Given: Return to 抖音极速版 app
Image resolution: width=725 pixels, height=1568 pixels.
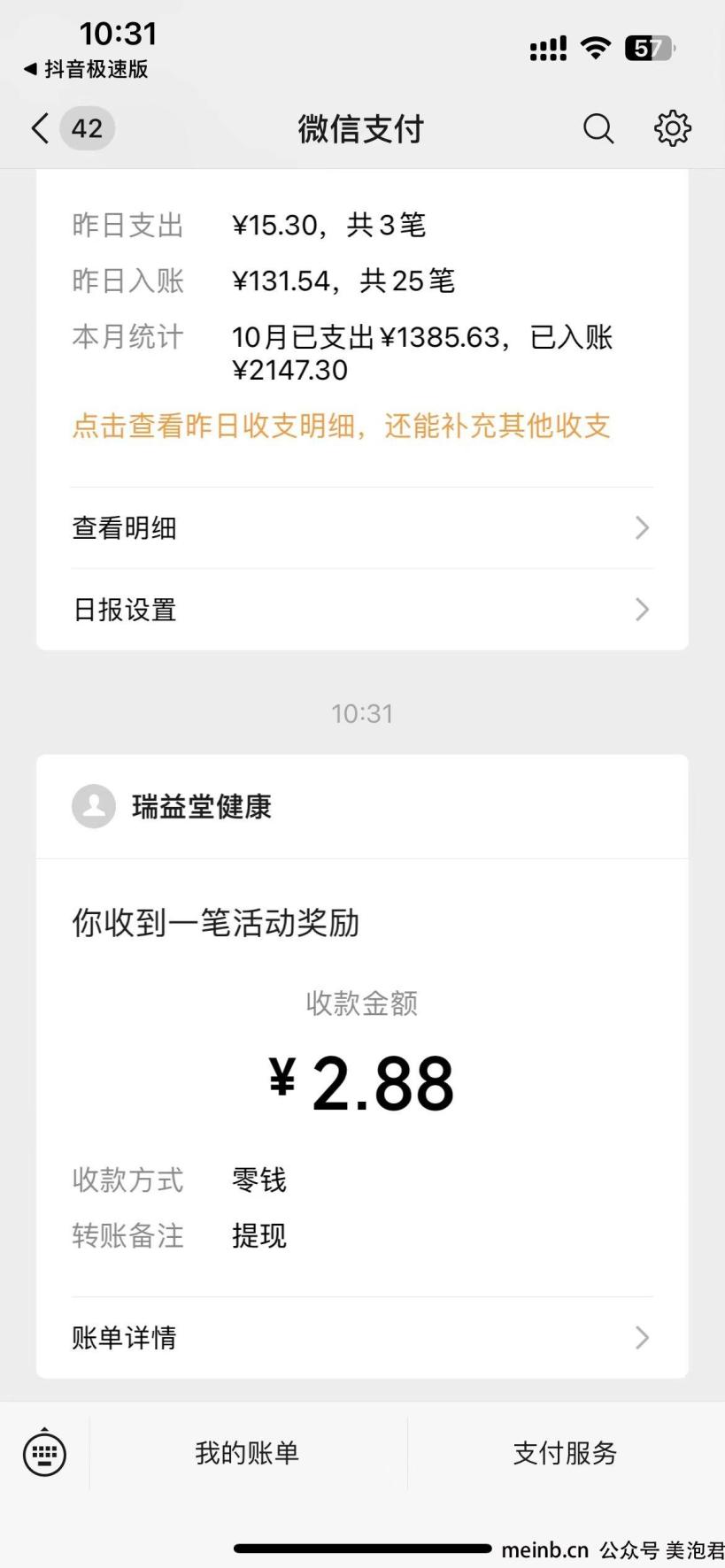Looking at the screenshot, I should (86, 69).
